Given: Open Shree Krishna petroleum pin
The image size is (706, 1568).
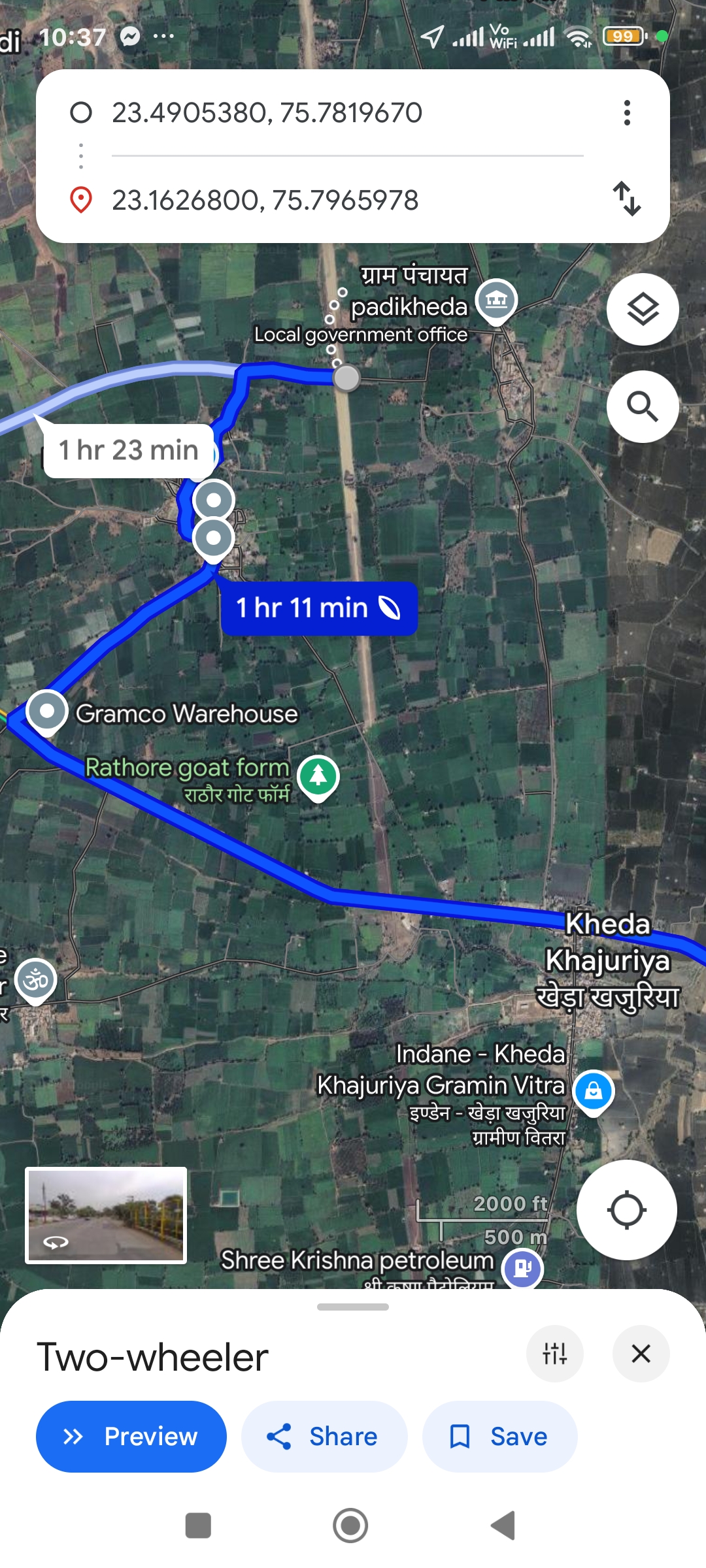Looking at the screenshot, I should click(x=522, y=1269).
